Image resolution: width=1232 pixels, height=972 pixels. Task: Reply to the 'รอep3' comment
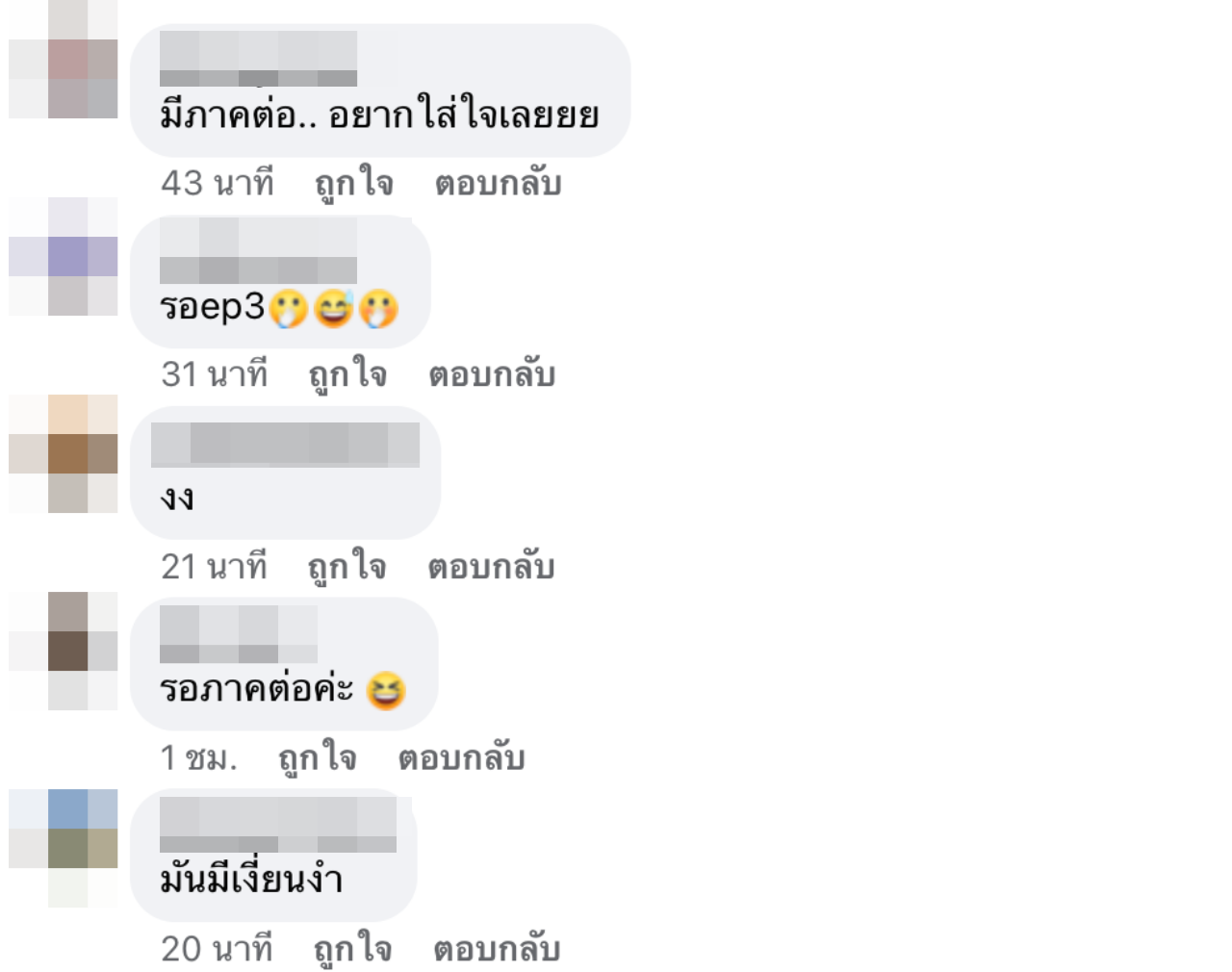click(x=492, y=374)
